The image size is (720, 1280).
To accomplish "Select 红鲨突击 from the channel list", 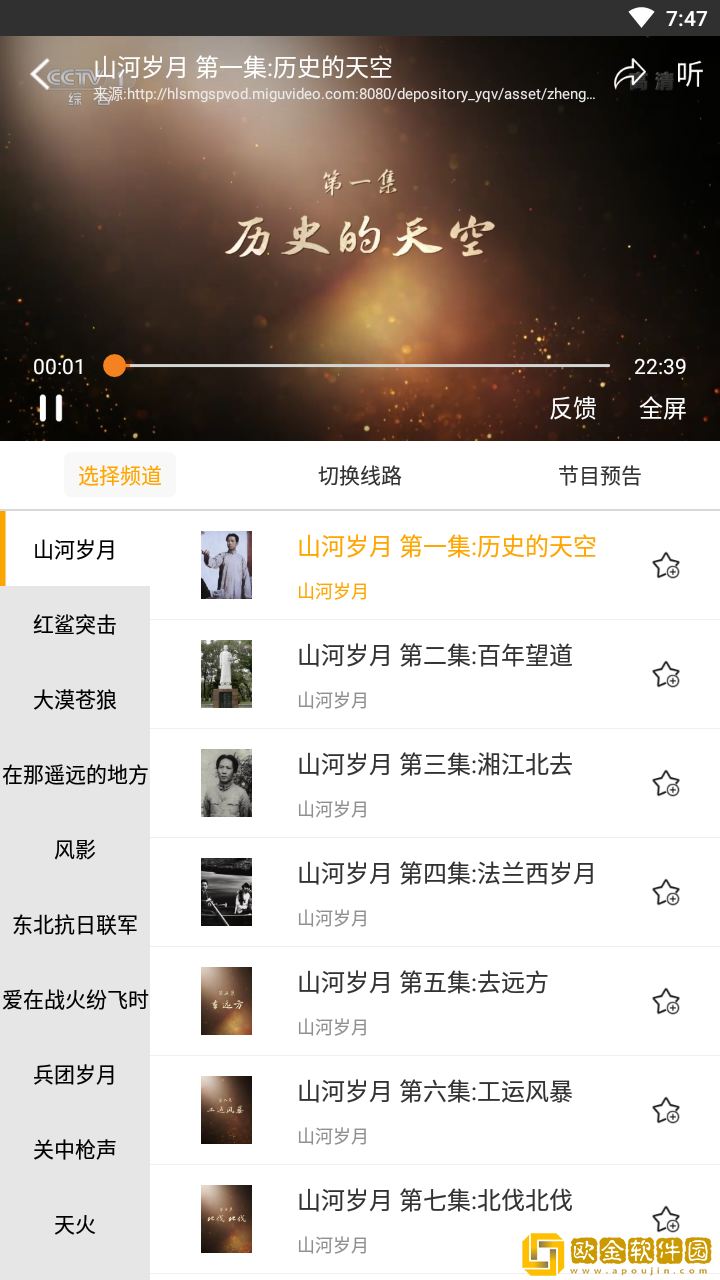I will coord(75,624).
